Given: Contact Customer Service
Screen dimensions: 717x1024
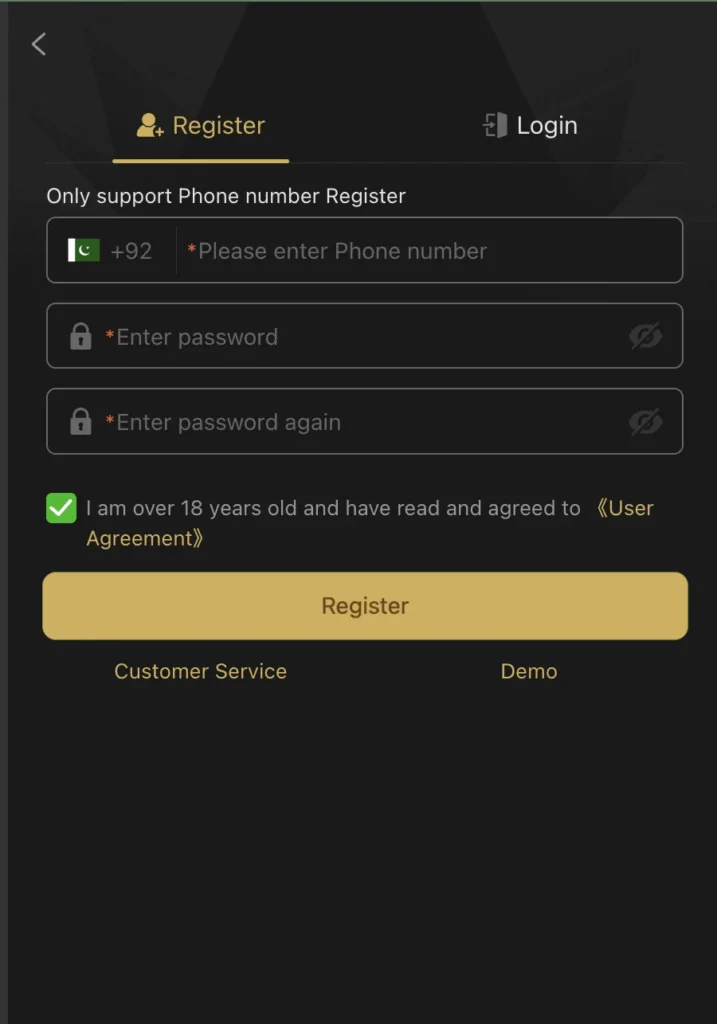Looking at the screenshot, I should (200, 672).
